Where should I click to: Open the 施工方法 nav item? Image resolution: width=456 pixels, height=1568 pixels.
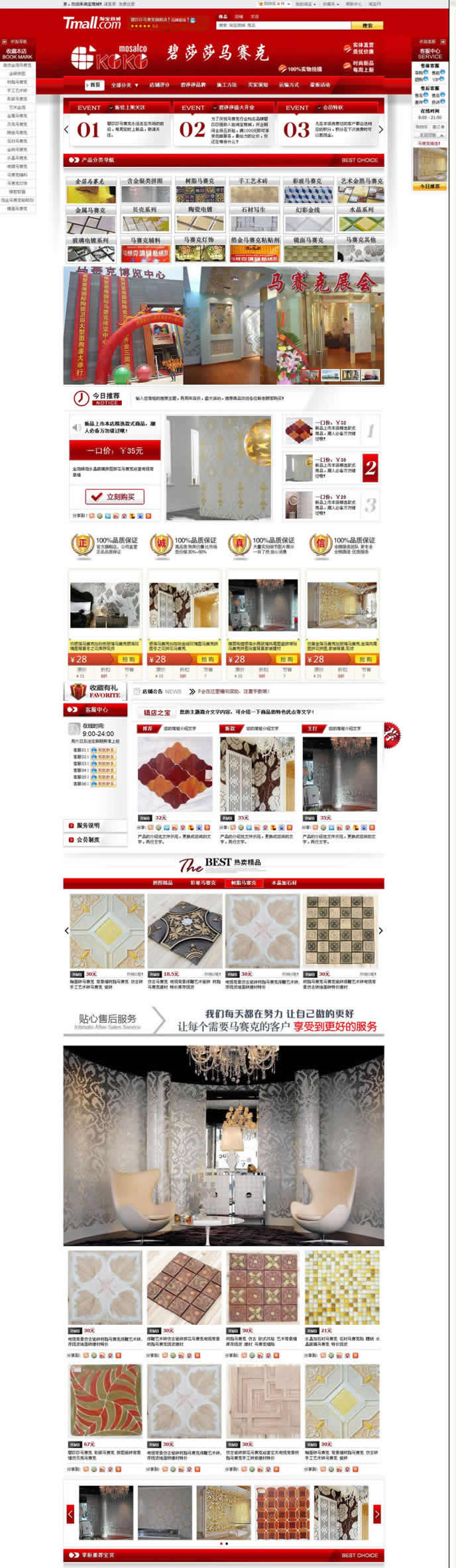point(227,85)
